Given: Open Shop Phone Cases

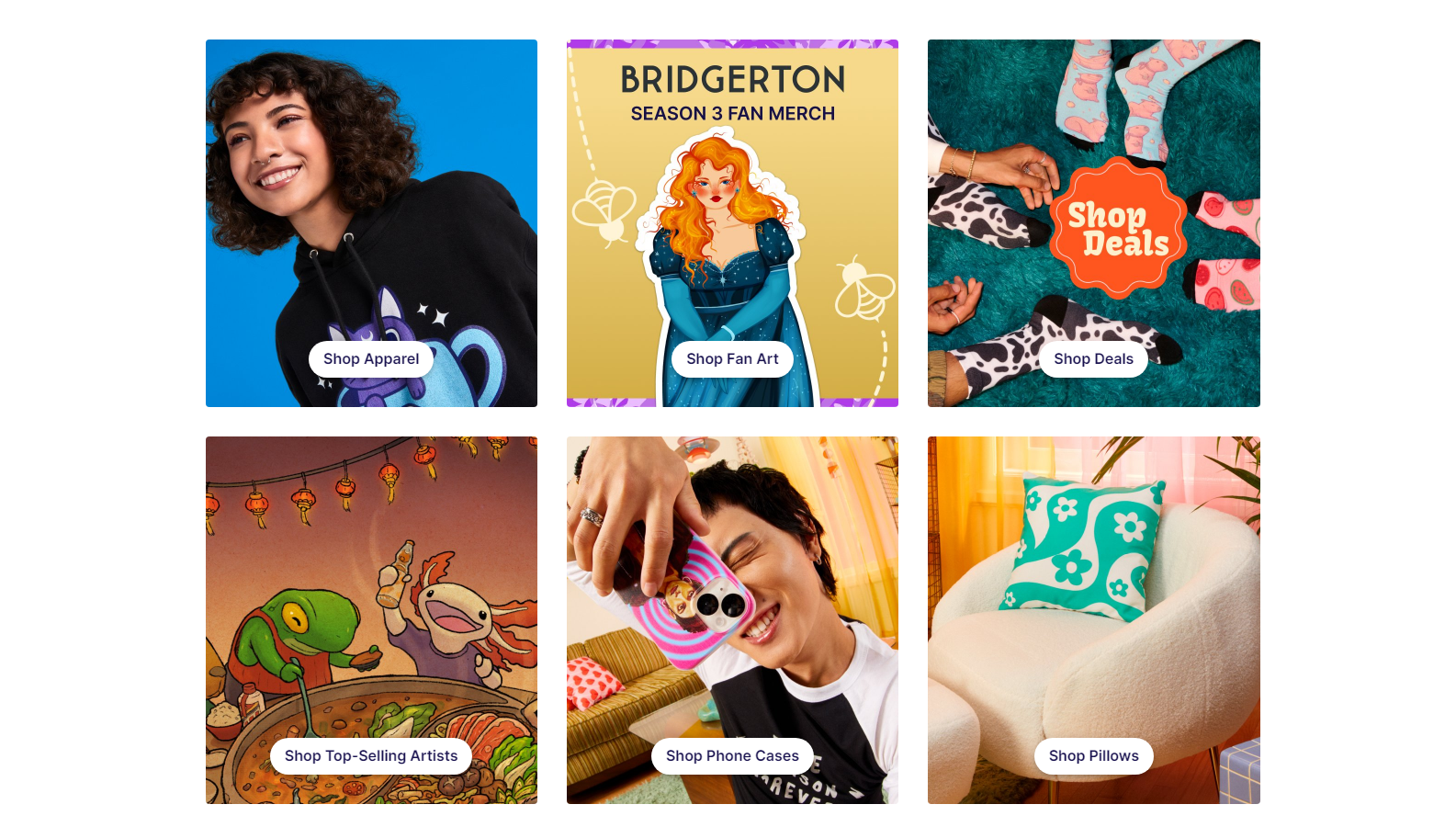Looking at the screenshot, I should [732, 756].
